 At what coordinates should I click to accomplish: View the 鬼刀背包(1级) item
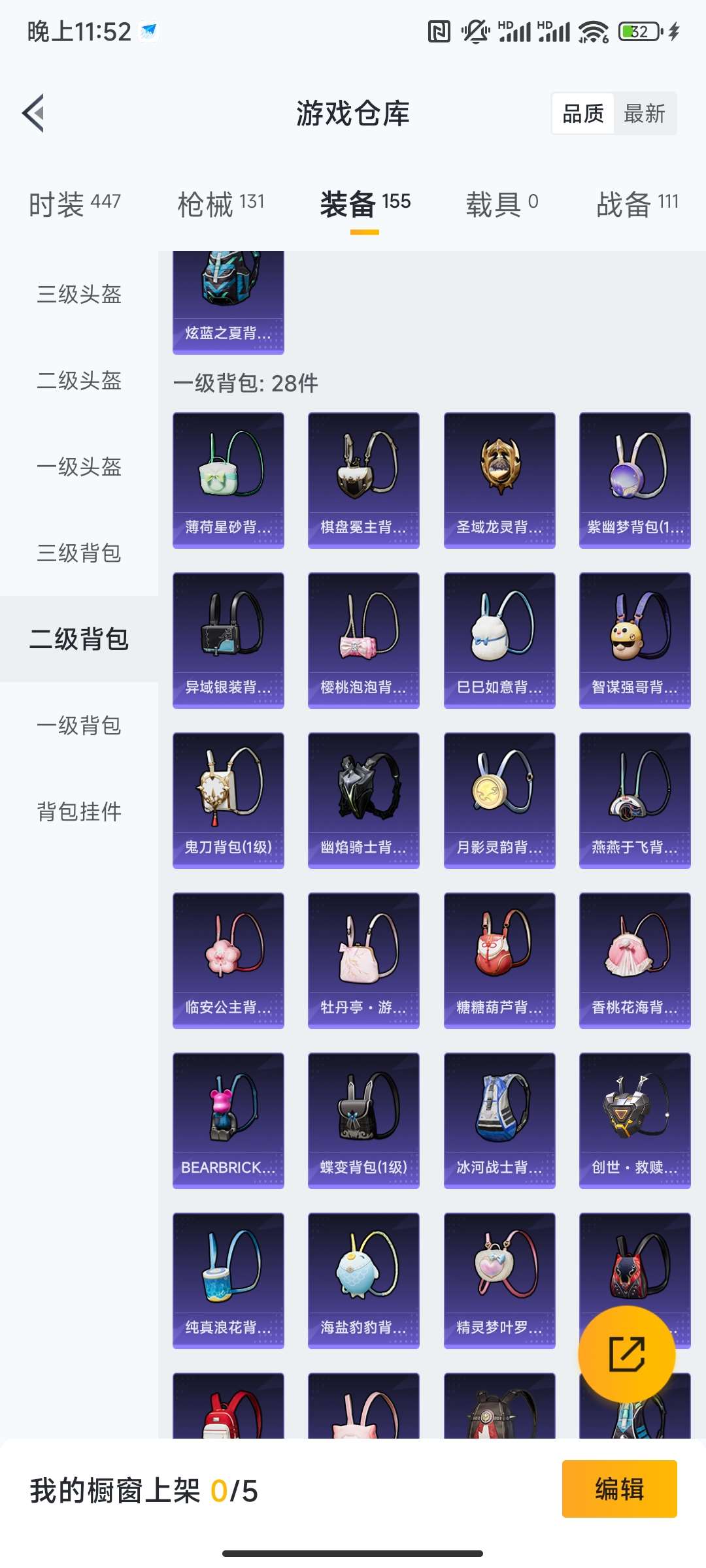(228, 800)
